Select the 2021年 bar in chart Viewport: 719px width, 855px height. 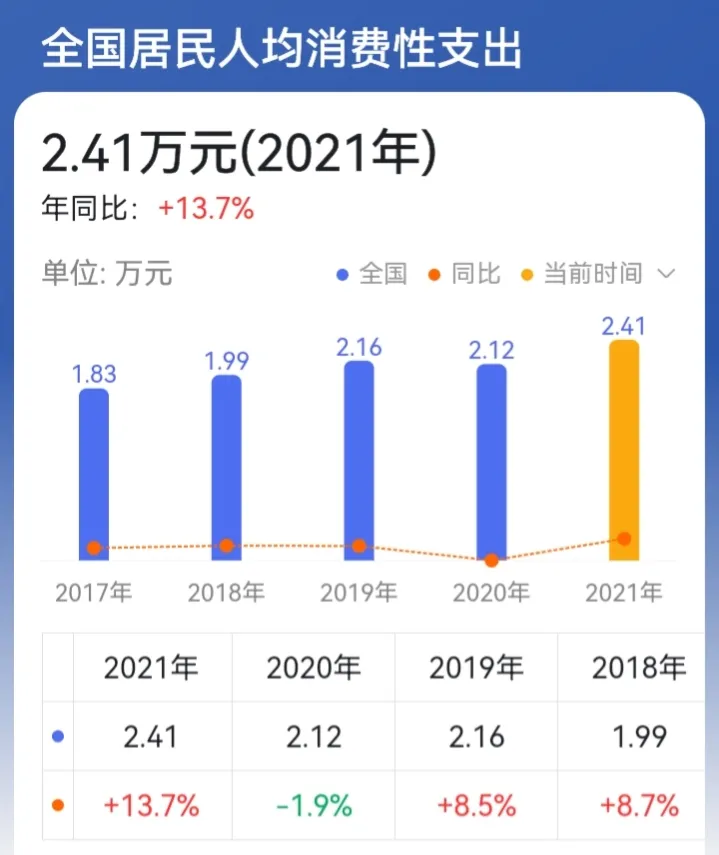tap(624, 450)
